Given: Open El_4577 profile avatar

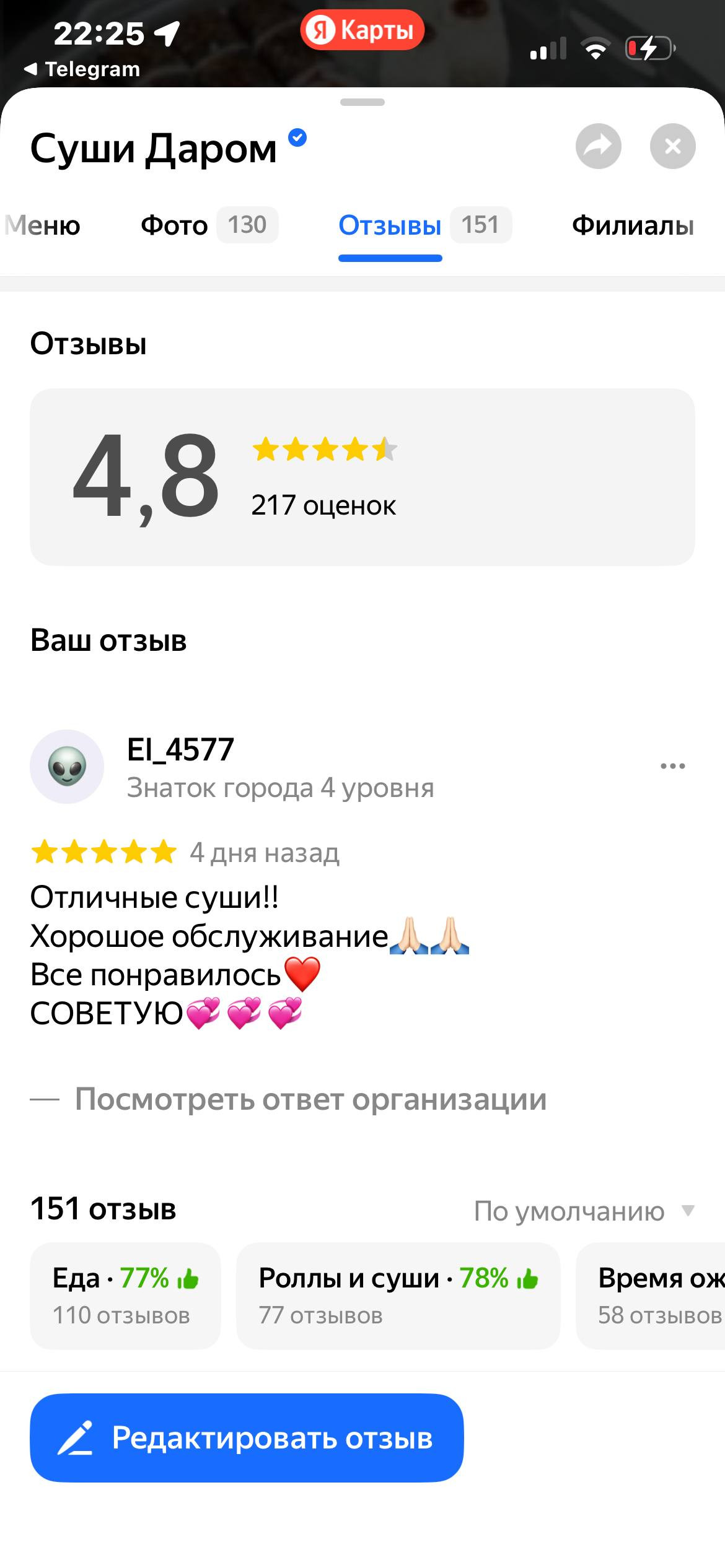Looking at the screenshot, I should pos(67,767).
